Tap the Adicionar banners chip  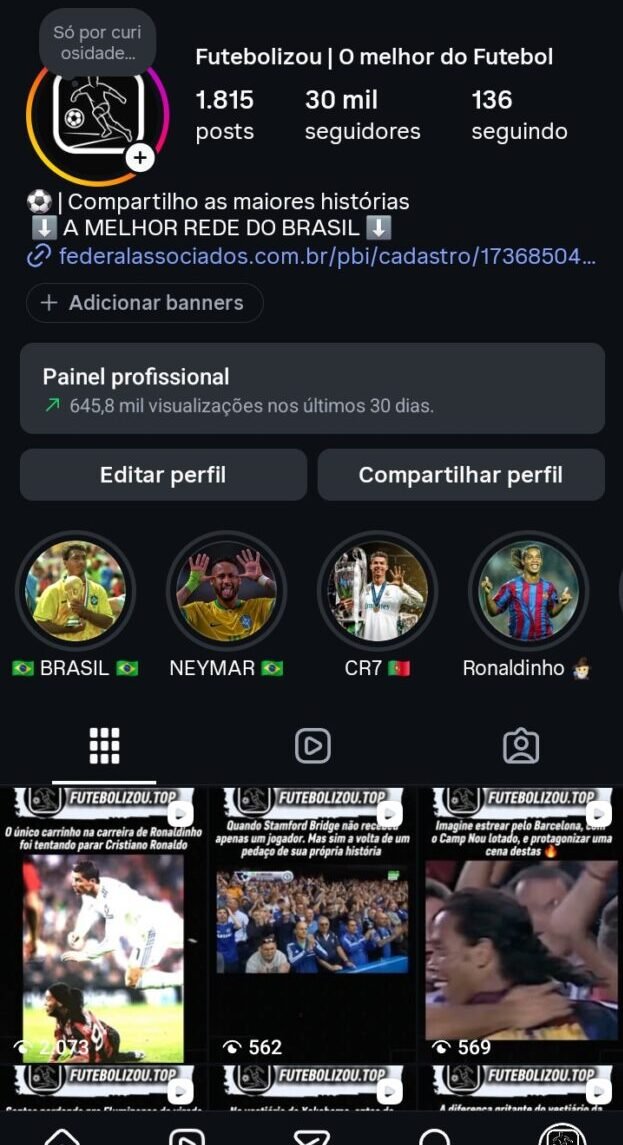pos(144,303)
